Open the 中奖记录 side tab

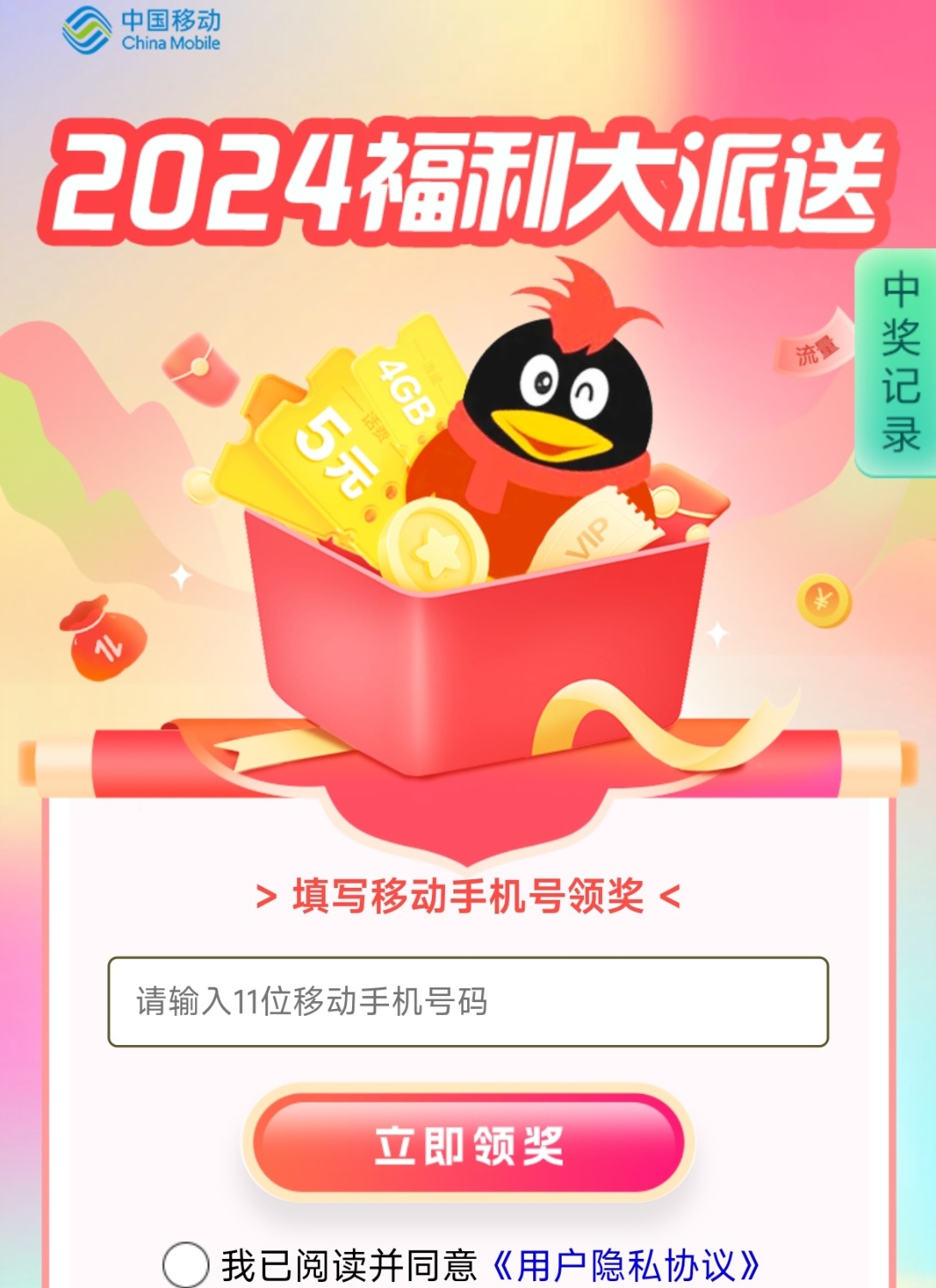tap(898, 362)
